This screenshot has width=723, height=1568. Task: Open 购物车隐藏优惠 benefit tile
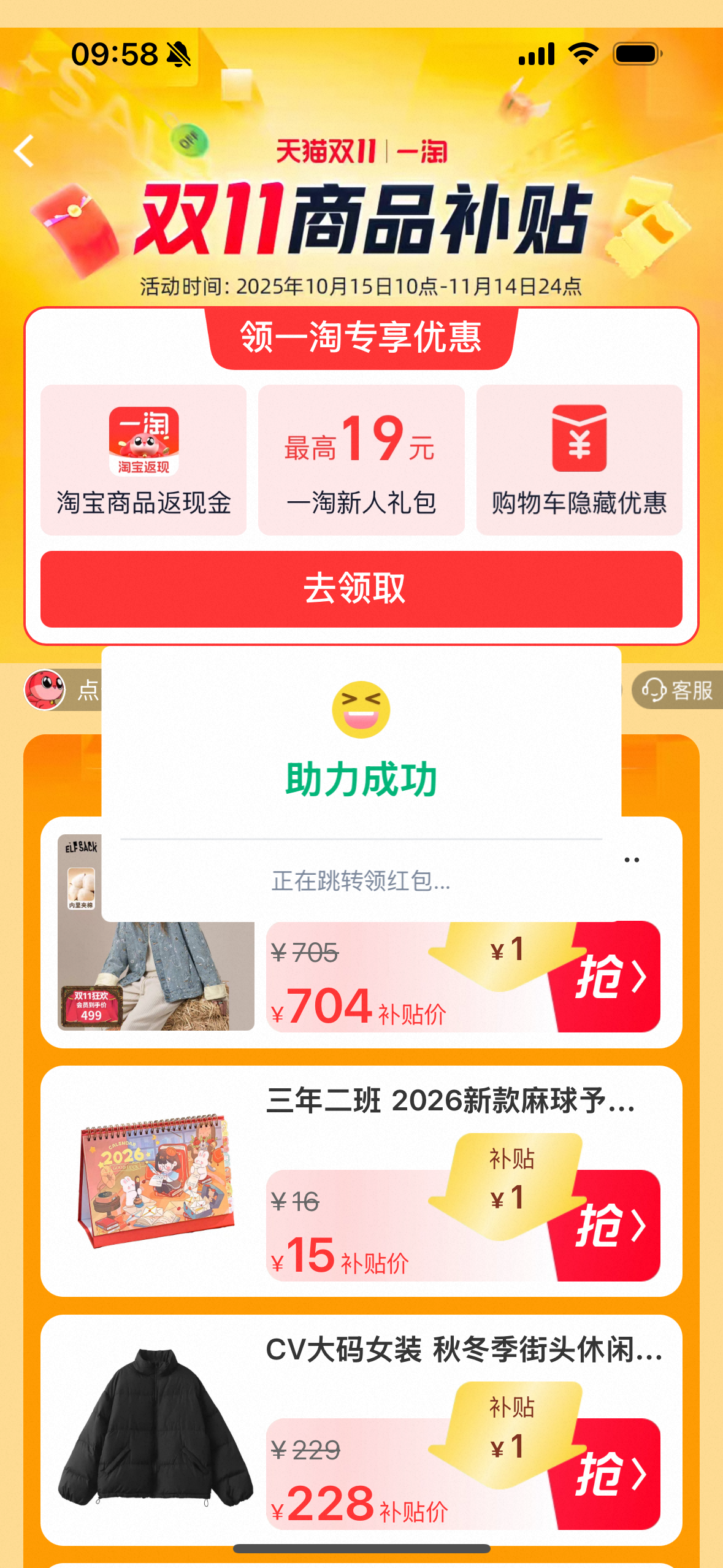(579, 460)
